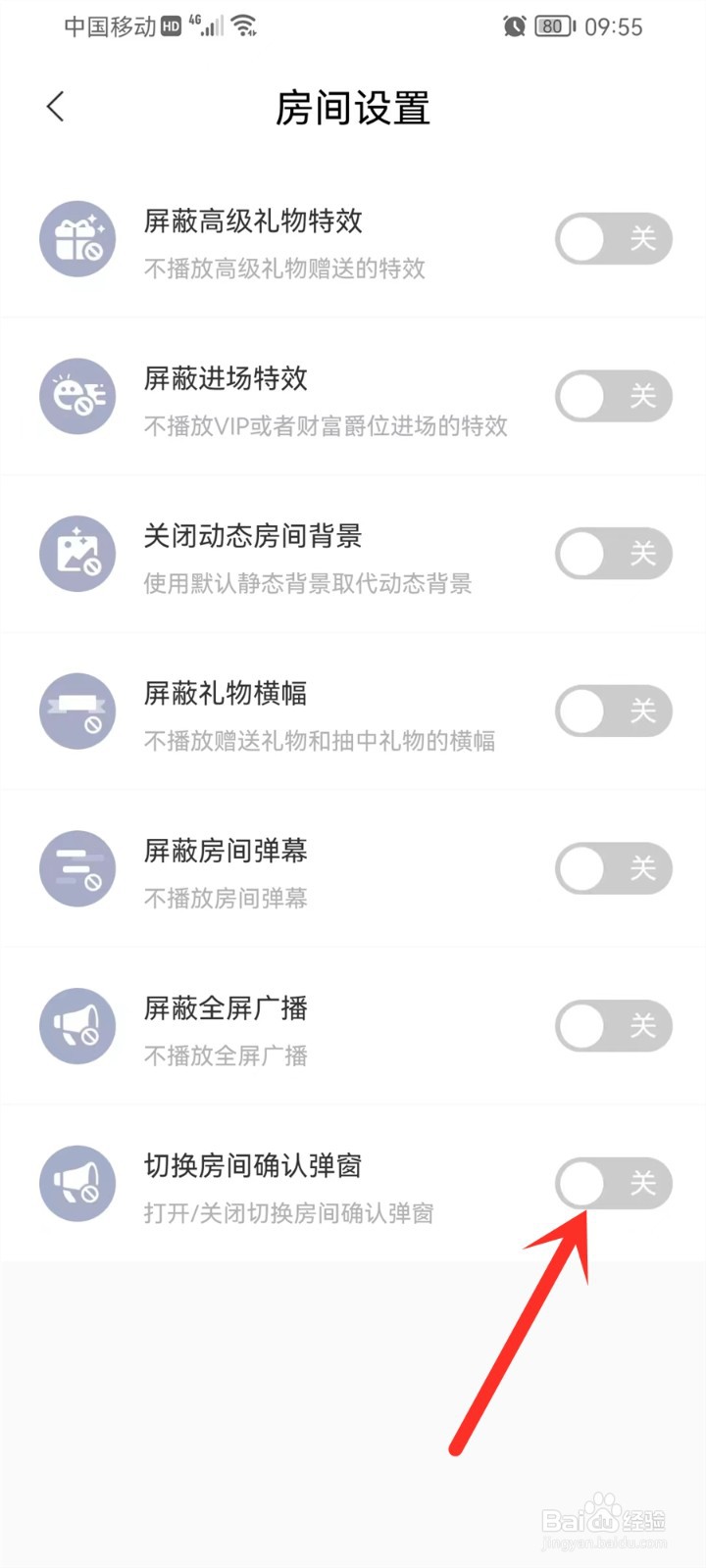
Task: Go back from 房间设置 page
Action: (x=56, y=107)
